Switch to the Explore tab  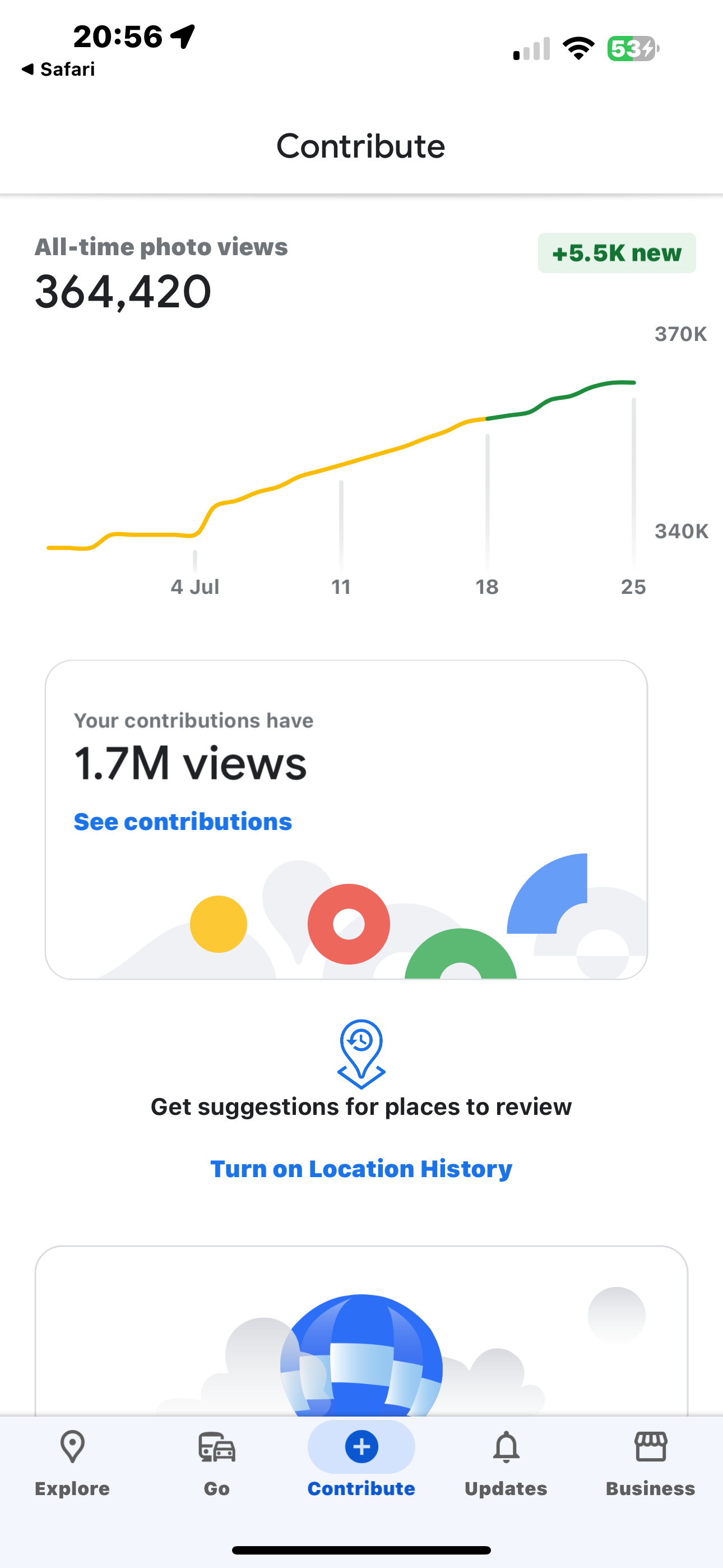72,1464
